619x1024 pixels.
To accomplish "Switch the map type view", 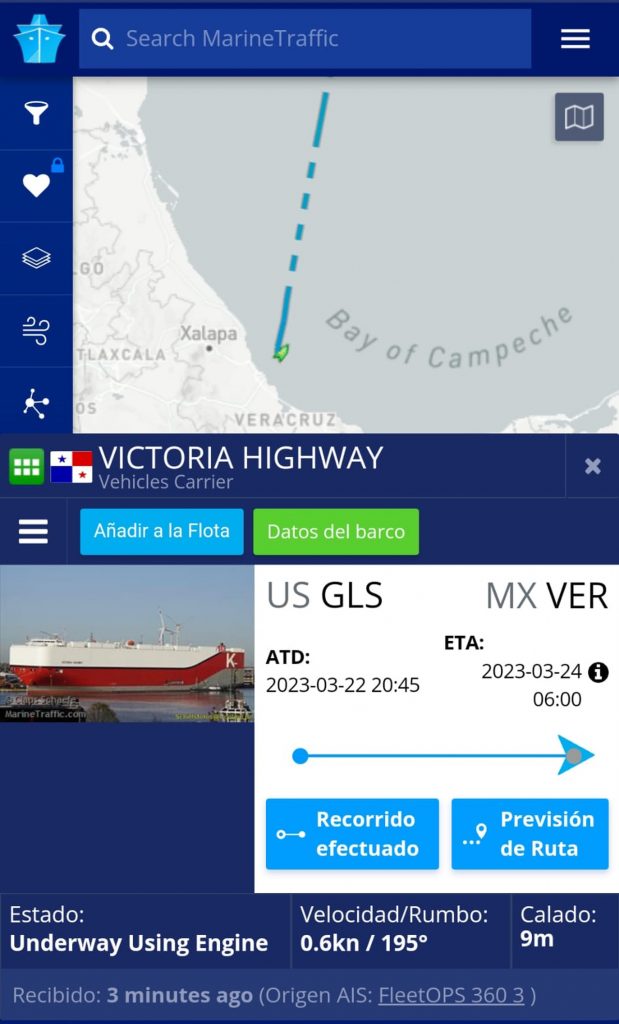I will pos(579,117).
